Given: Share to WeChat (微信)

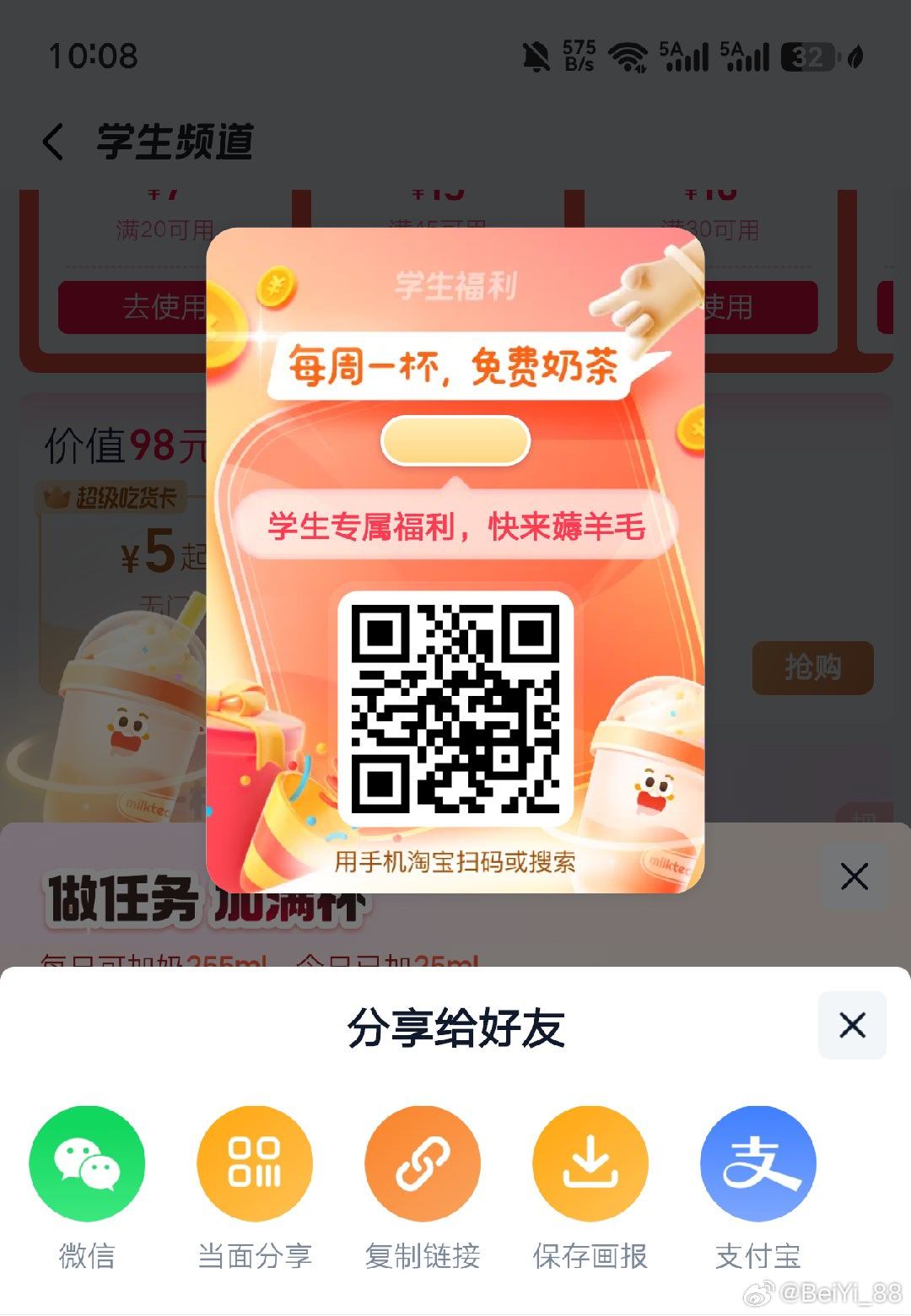Looking at the screenshot, I should pos(87,1163).
